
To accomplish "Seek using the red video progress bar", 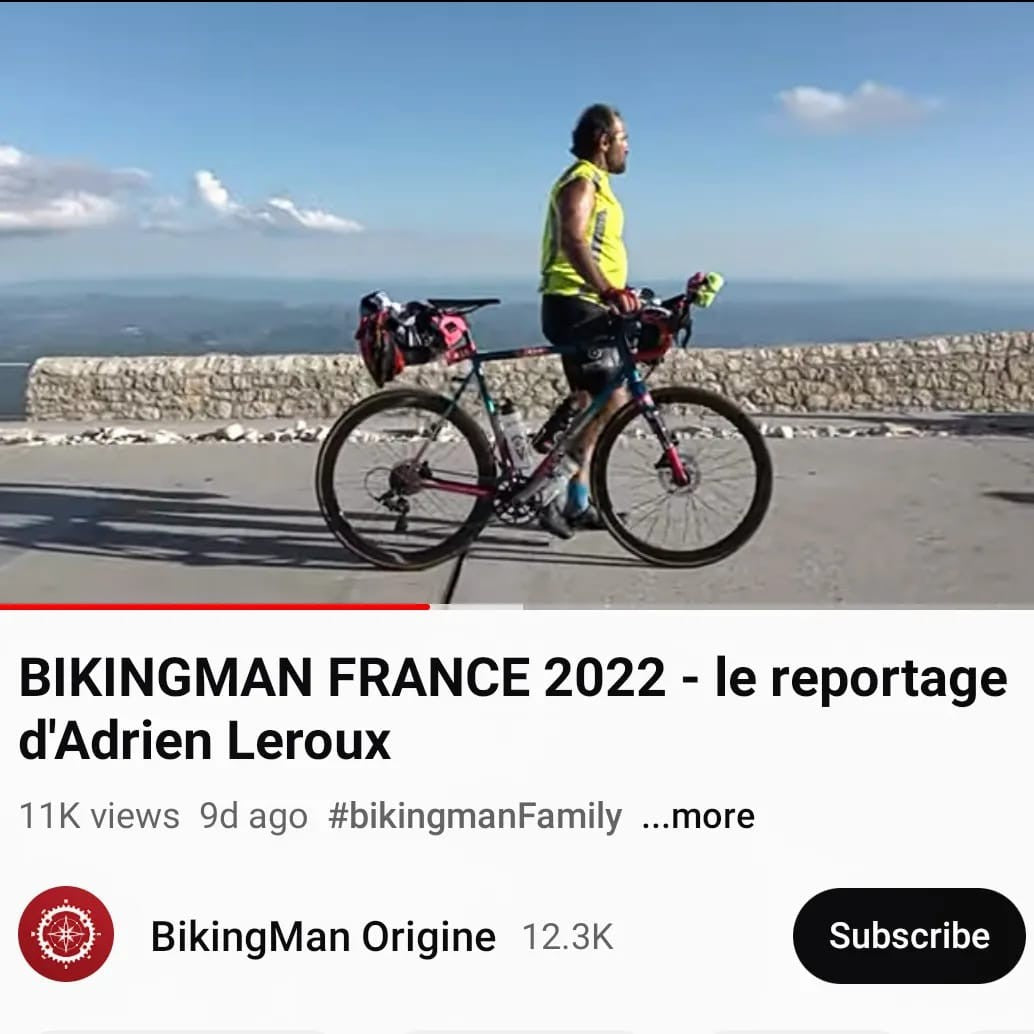I will click(428, 606).
